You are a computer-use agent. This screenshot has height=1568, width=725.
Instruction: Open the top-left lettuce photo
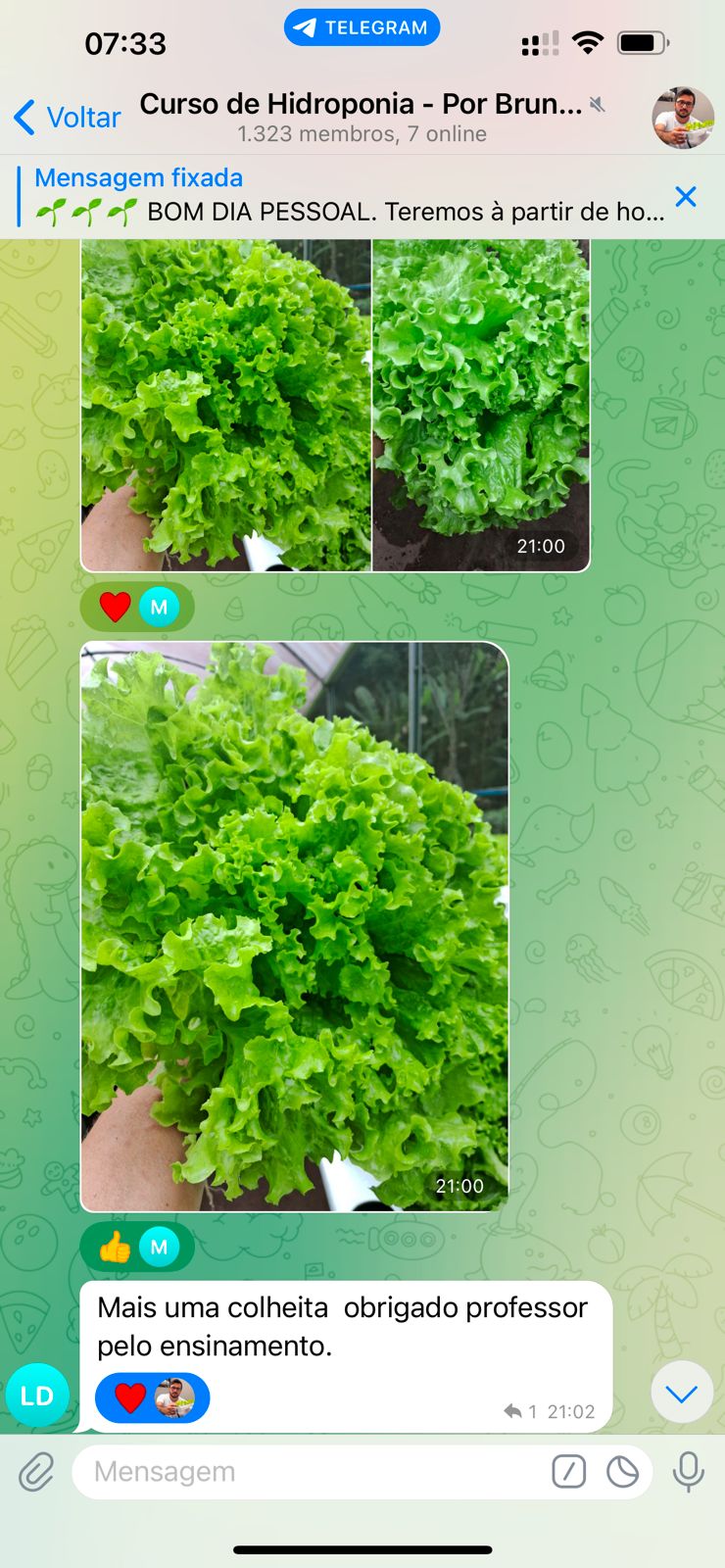[x=225, y=404]
